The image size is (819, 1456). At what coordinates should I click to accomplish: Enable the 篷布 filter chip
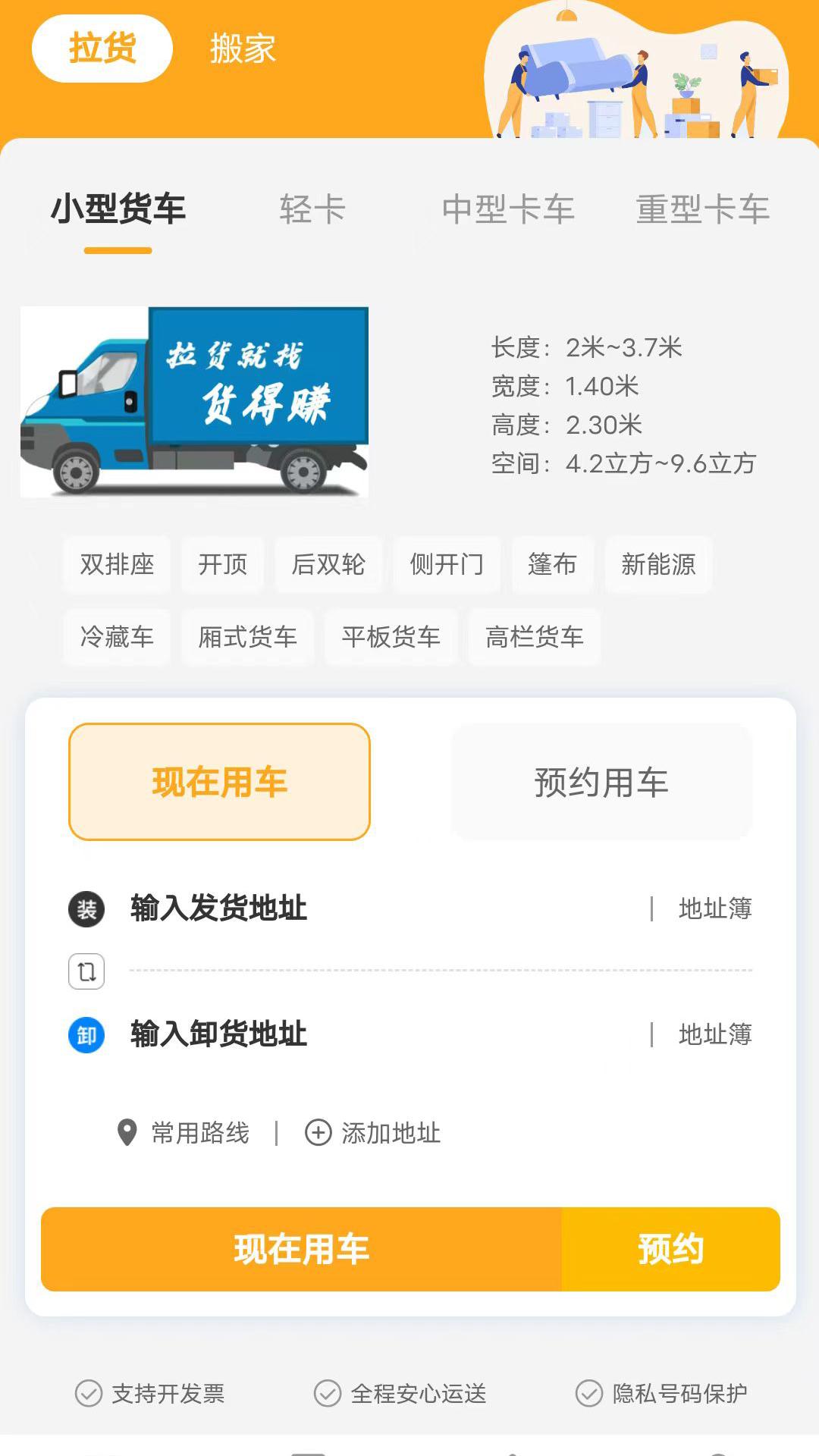point(551,564)
